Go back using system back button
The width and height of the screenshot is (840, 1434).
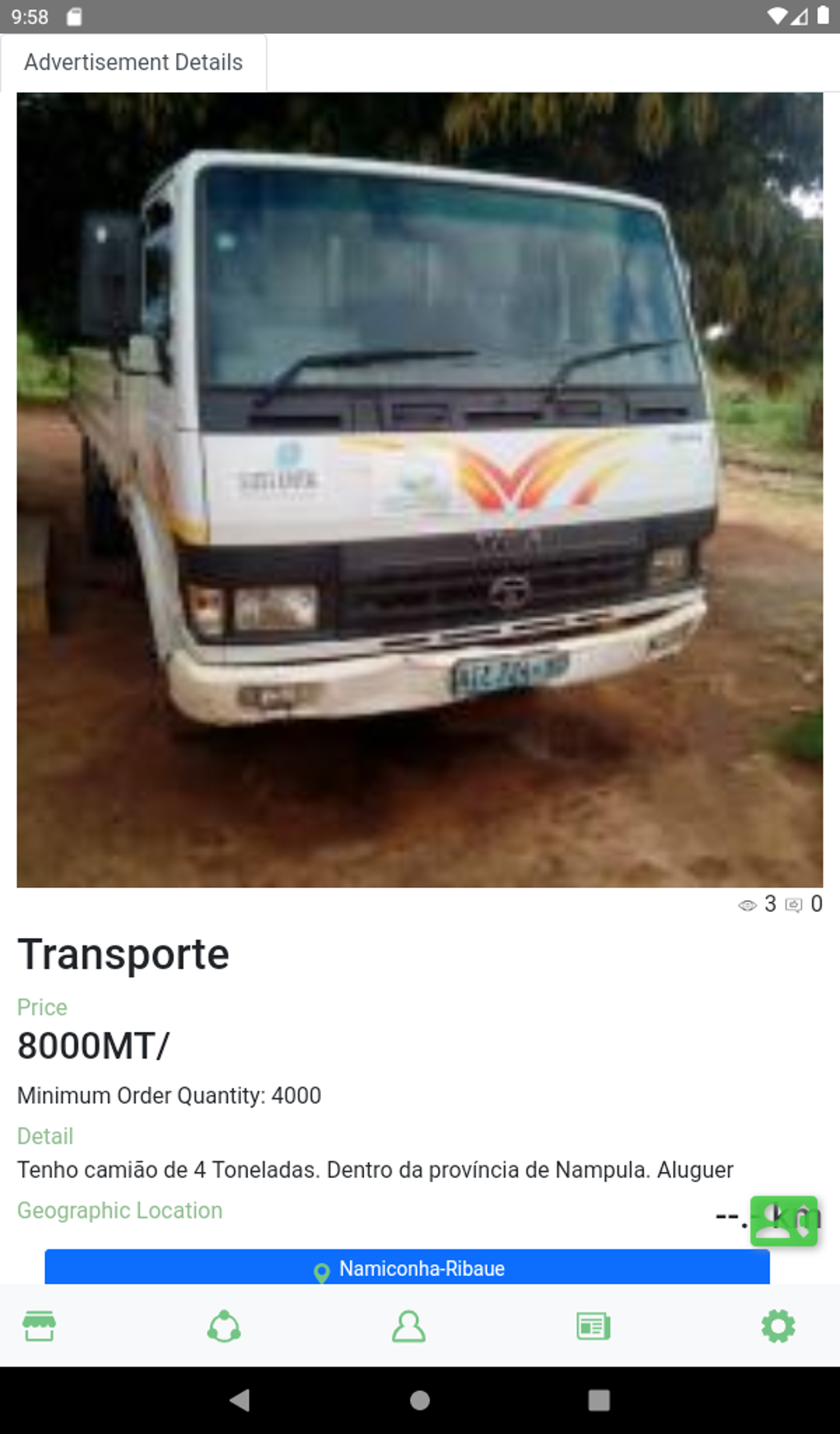coord(240,1399)
